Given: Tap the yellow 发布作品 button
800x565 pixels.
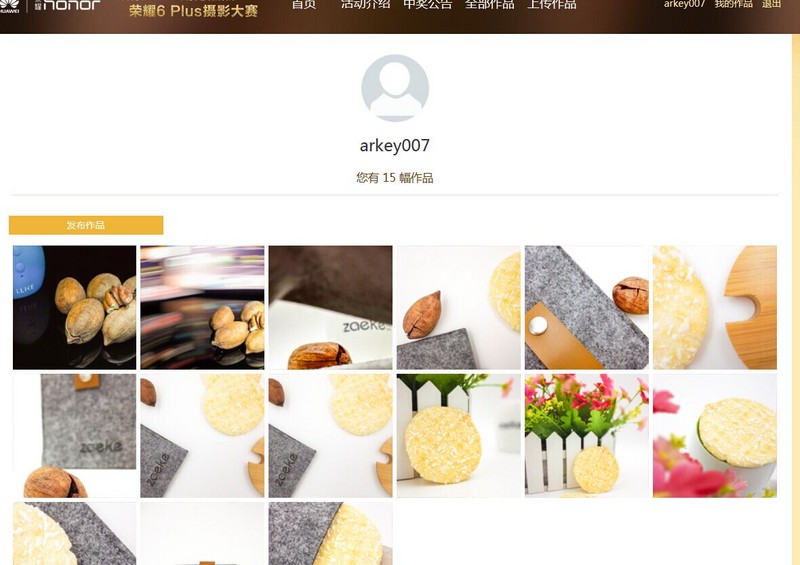Looking at the screenshot, I should click(86, 225).
